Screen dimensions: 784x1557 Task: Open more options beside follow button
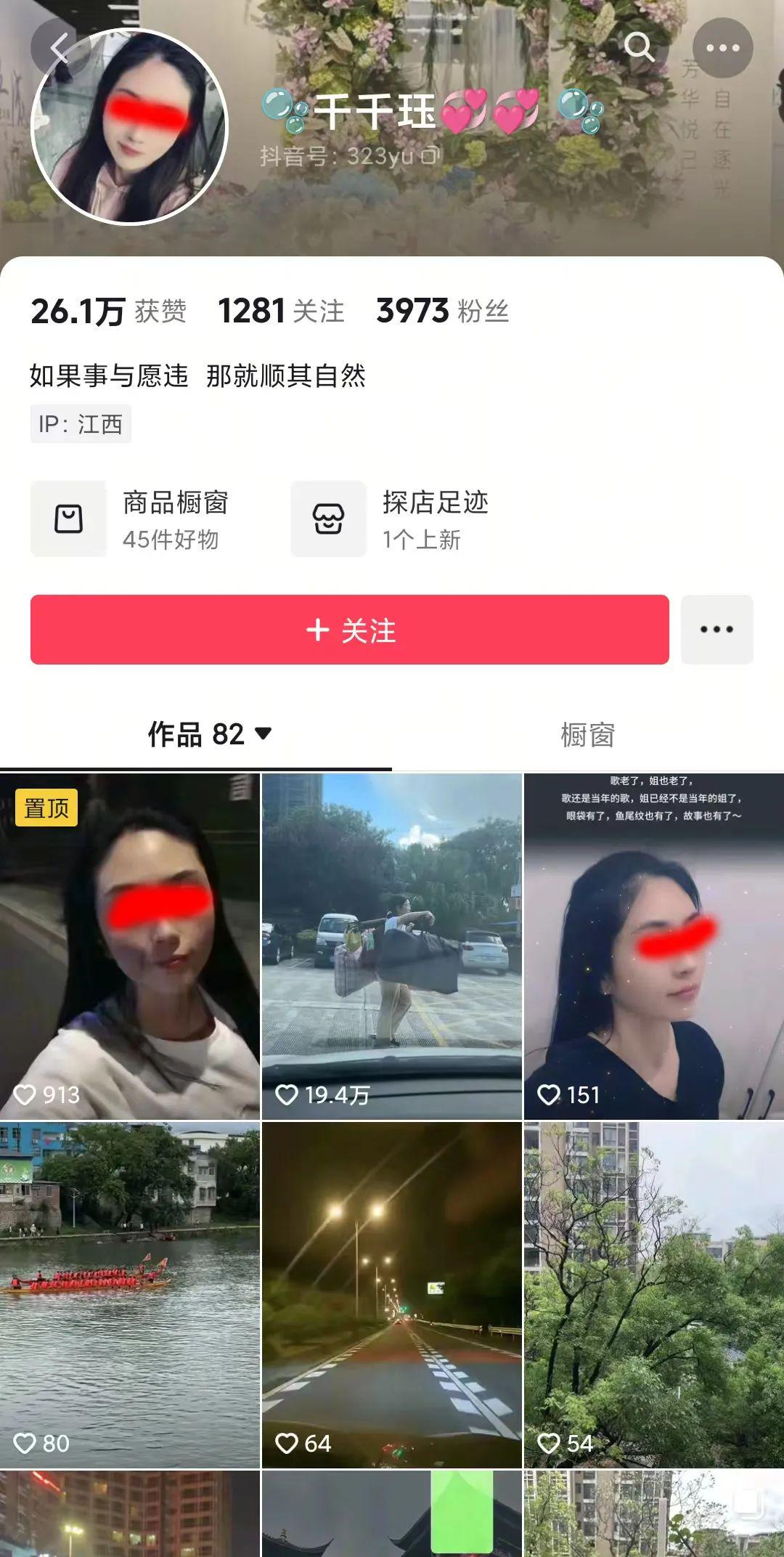[716, 630]
